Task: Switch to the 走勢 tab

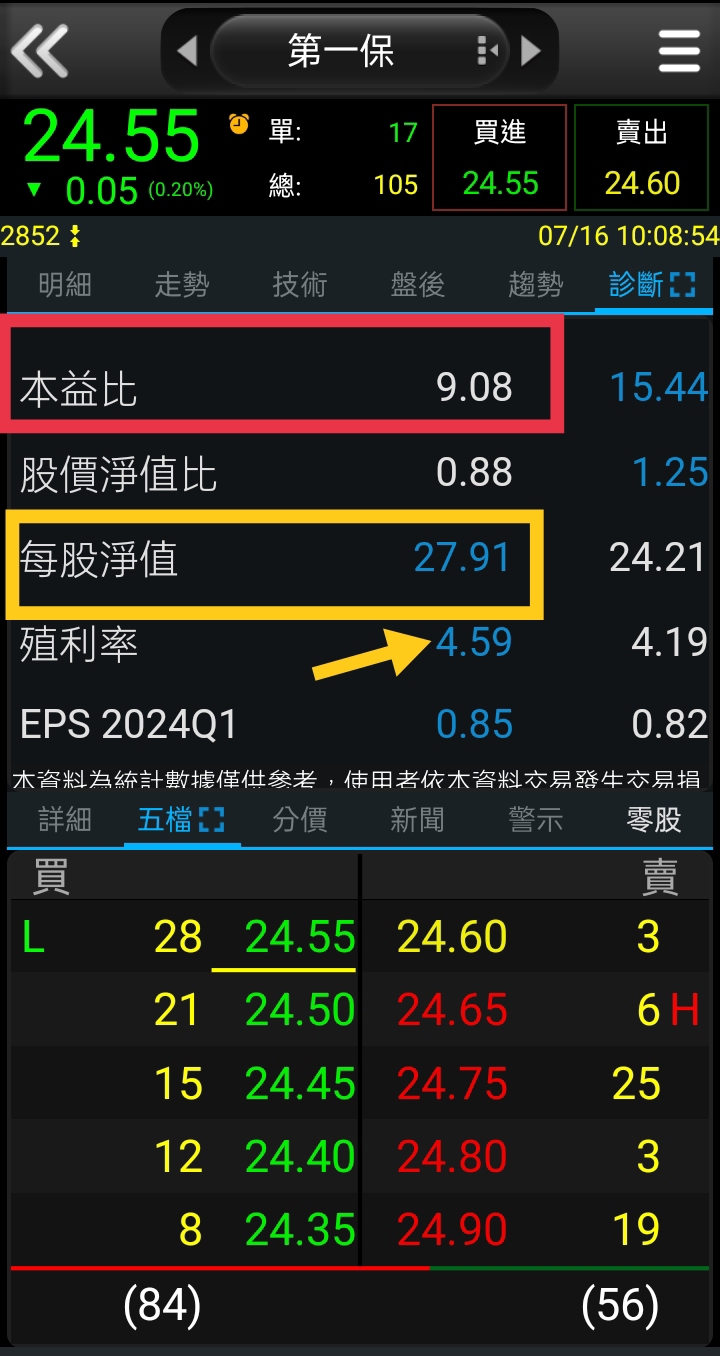Action: [x=182, y=285]
